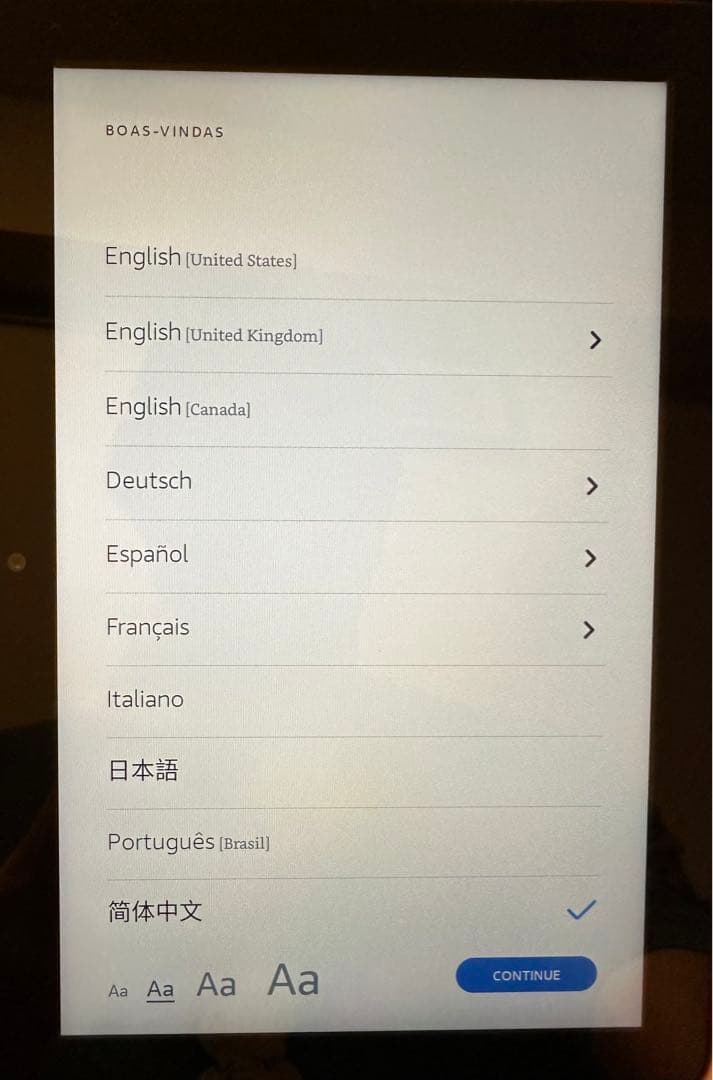This screenshot has height=1080, width=713.
Task: Select the underlined Aa font size
Action: [x=160, y=989]
